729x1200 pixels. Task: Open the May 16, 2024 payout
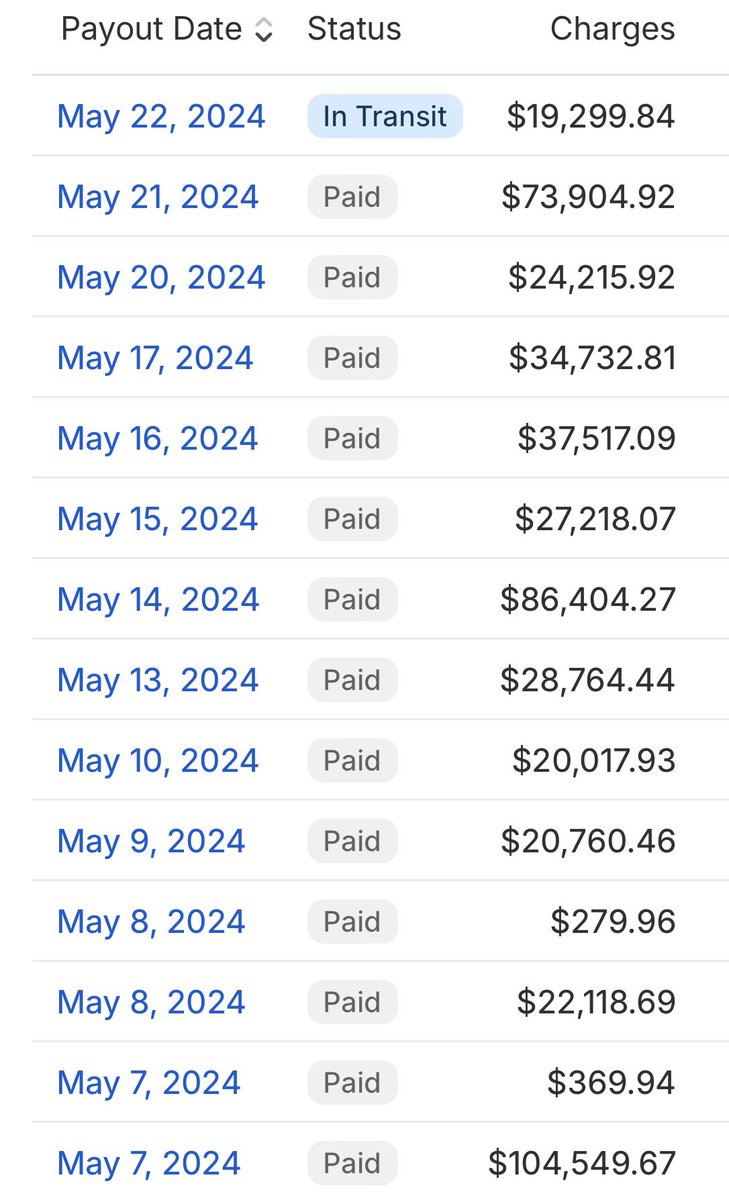(x=157, y=438)
